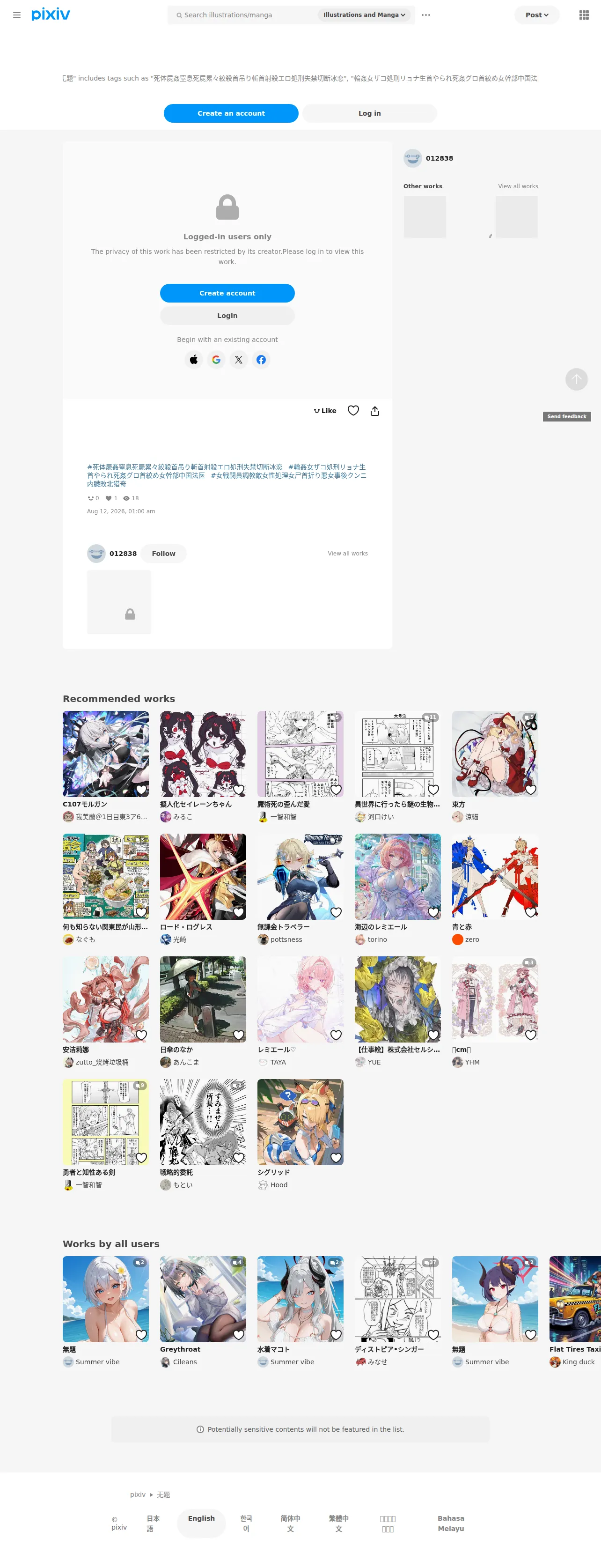The width and height of the screenshot is (601, 1568).
Task: Expand the Illustrations and Manga dropdown
Action: click(364, 15)
